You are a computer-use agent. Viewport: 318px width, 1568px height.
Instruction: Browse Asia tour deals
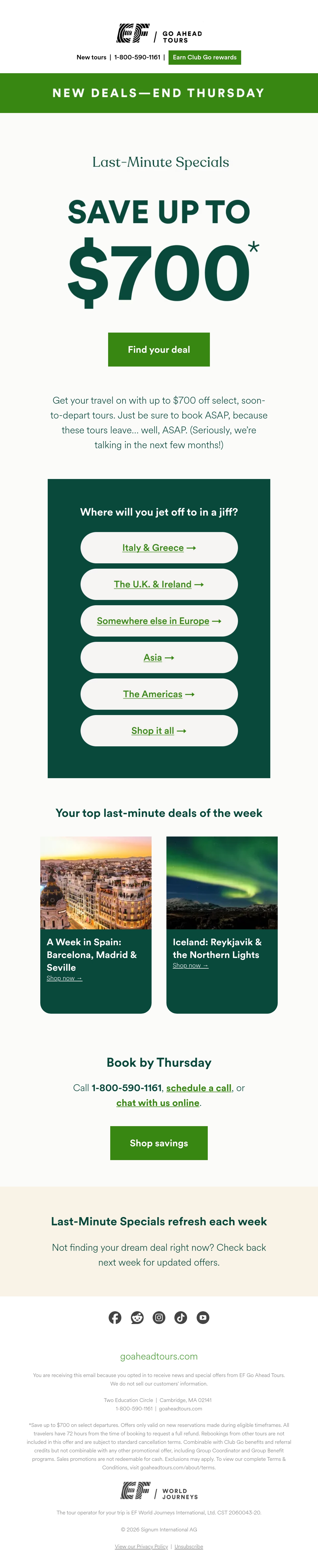159,657
